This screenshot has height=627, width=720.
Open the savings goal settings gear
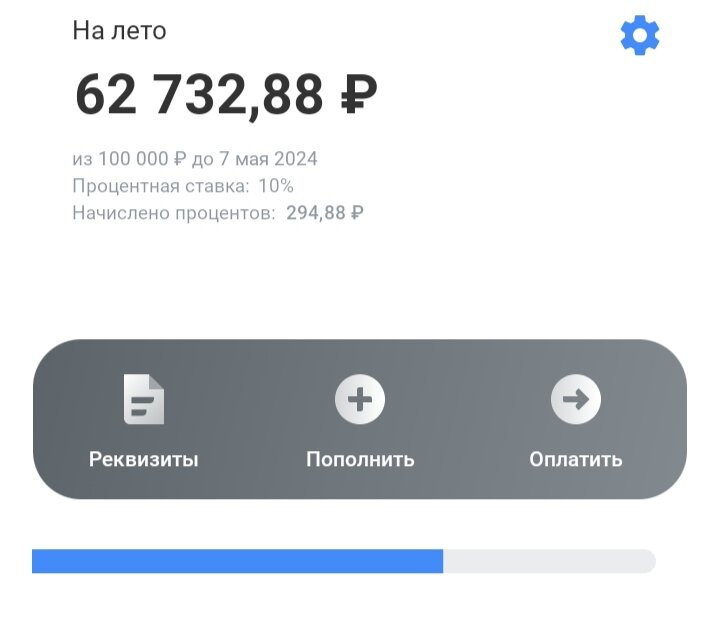[x=640, y=36]
